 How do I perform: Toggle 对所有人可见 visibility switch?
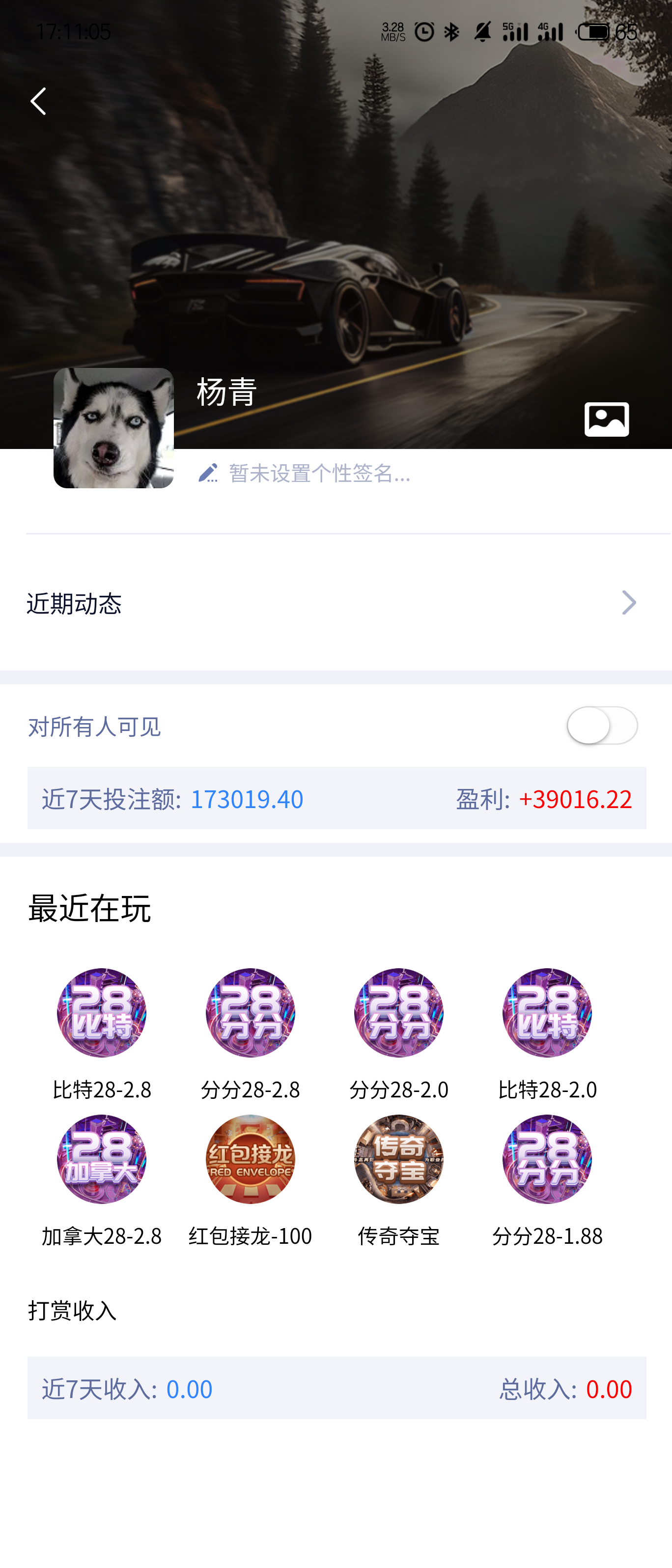point(601,726)
